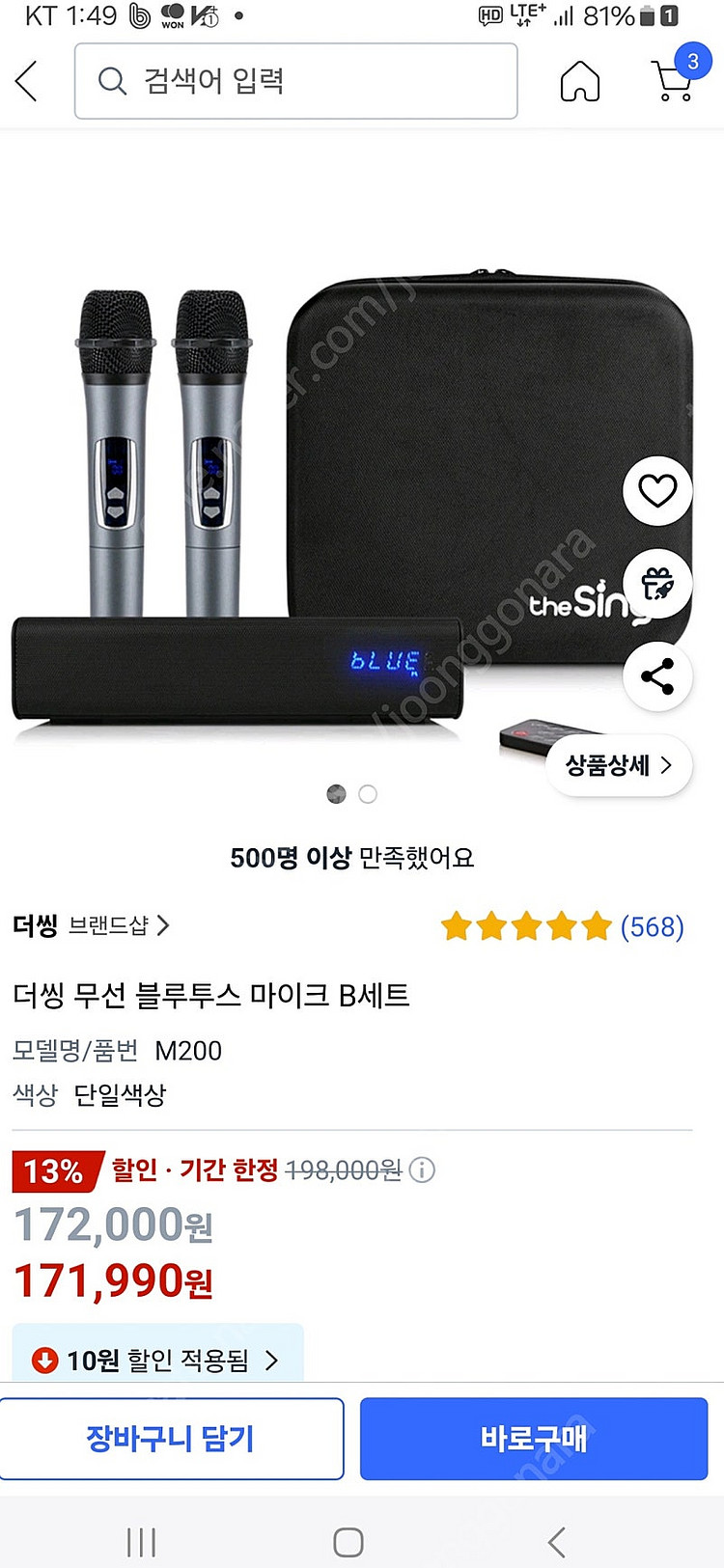Tap the gift icon on the product image
The height and width of the screenshot is (1568, 724).
tap(657, 584)
